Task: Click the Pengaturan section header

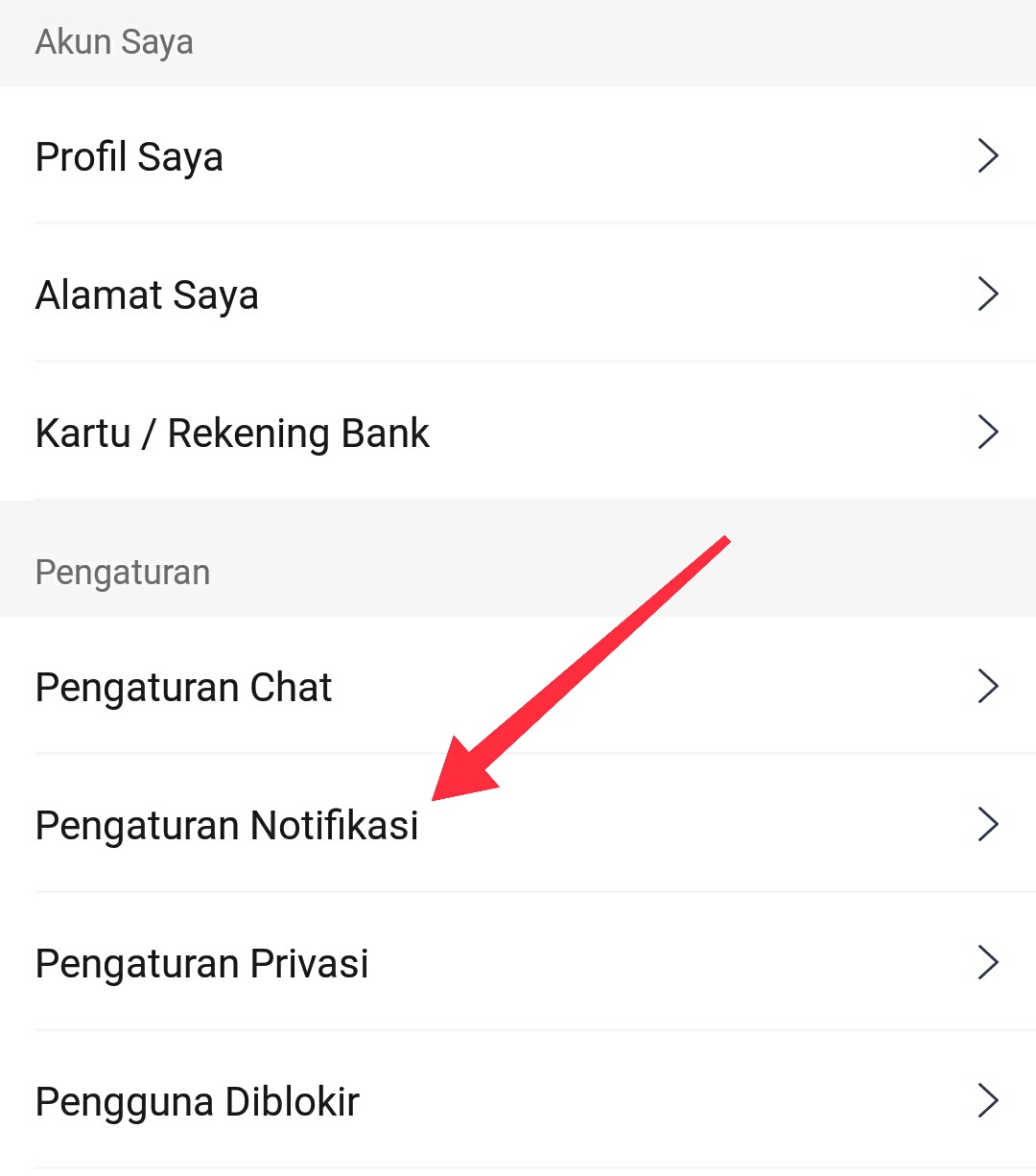Action: 122,572
